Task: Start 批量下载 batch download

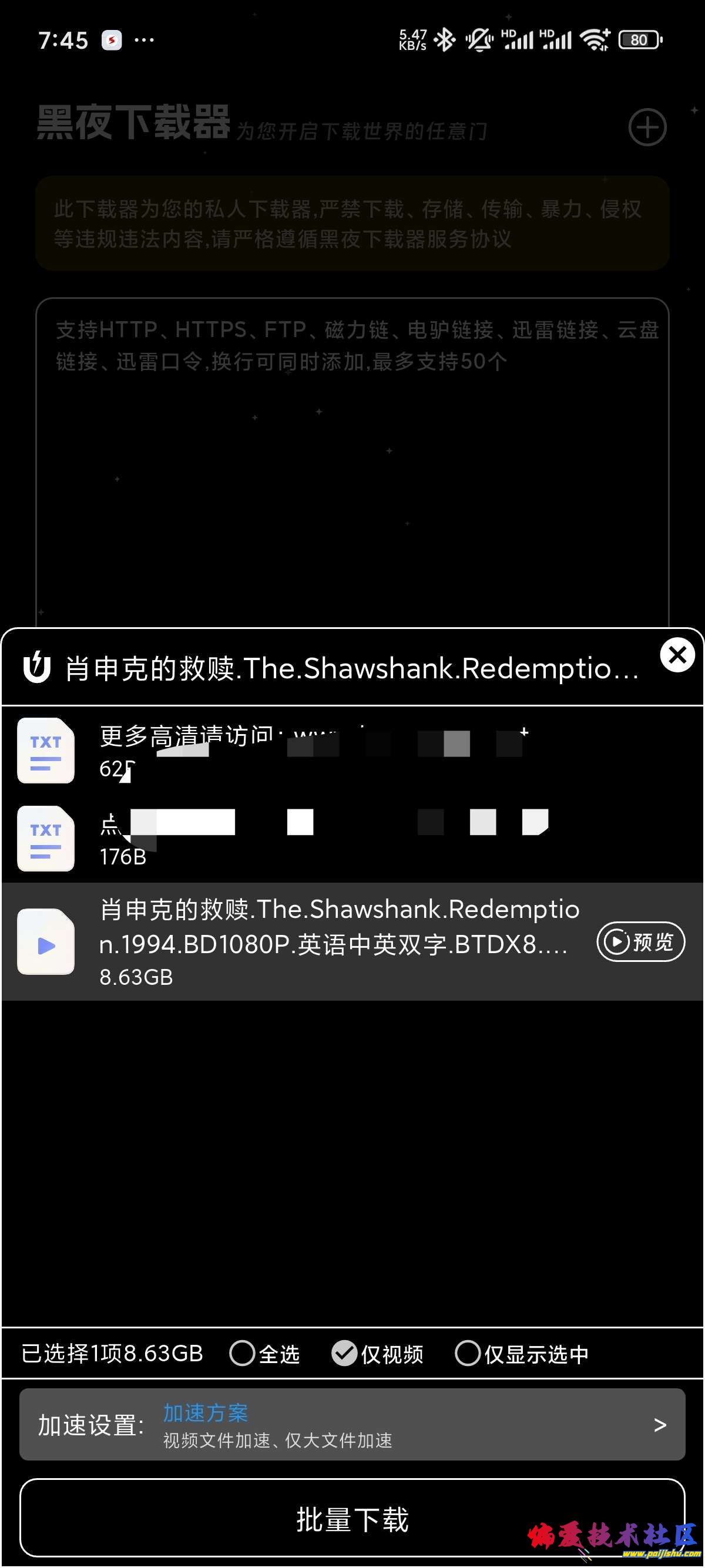Action: [352, 1518]
